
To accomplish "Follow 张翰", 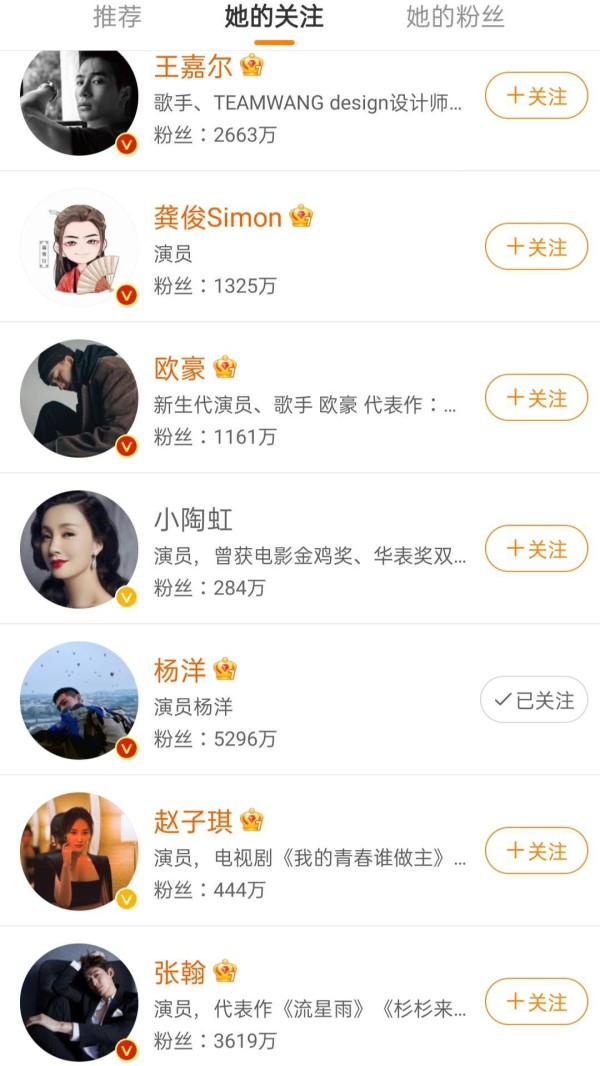I will 536,1002.
